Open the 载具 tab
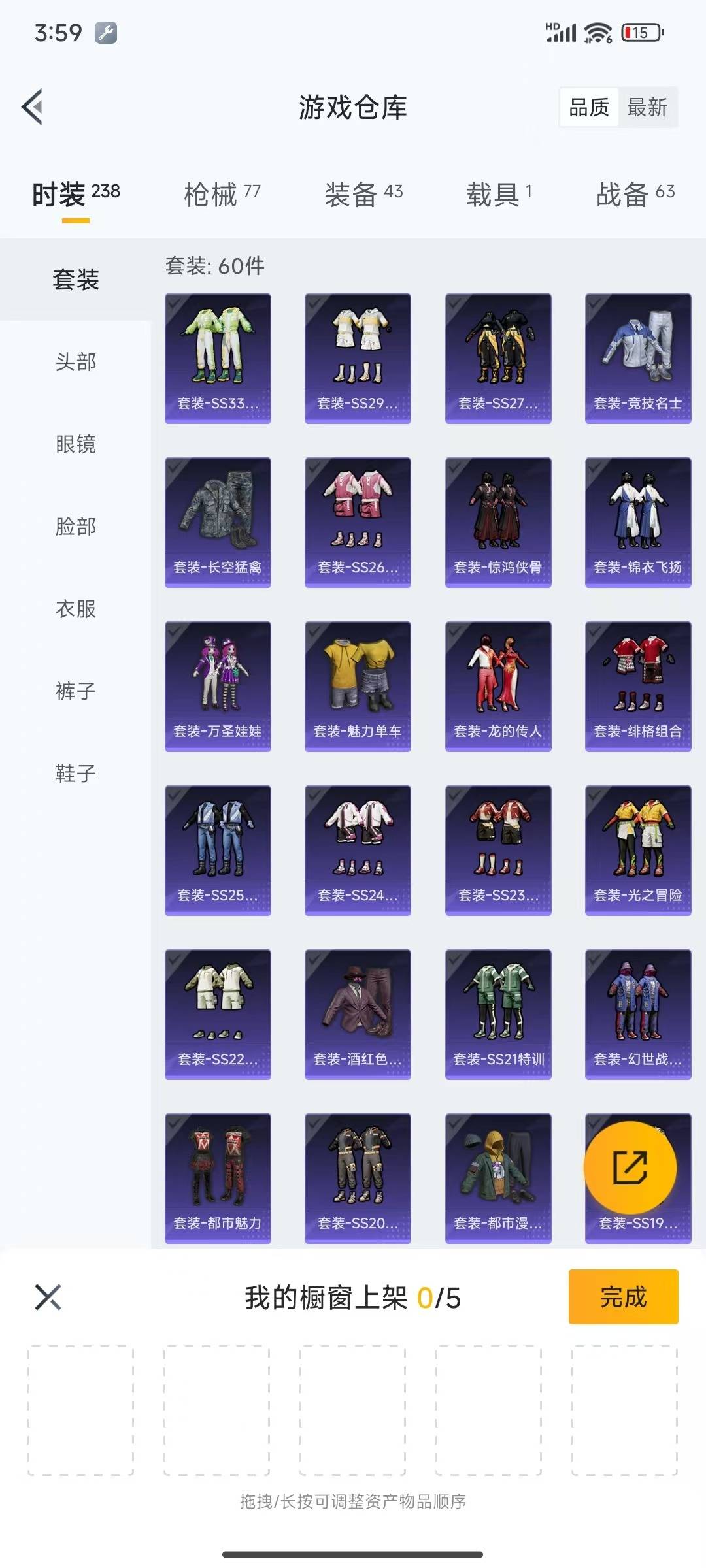 coord(499,194)
